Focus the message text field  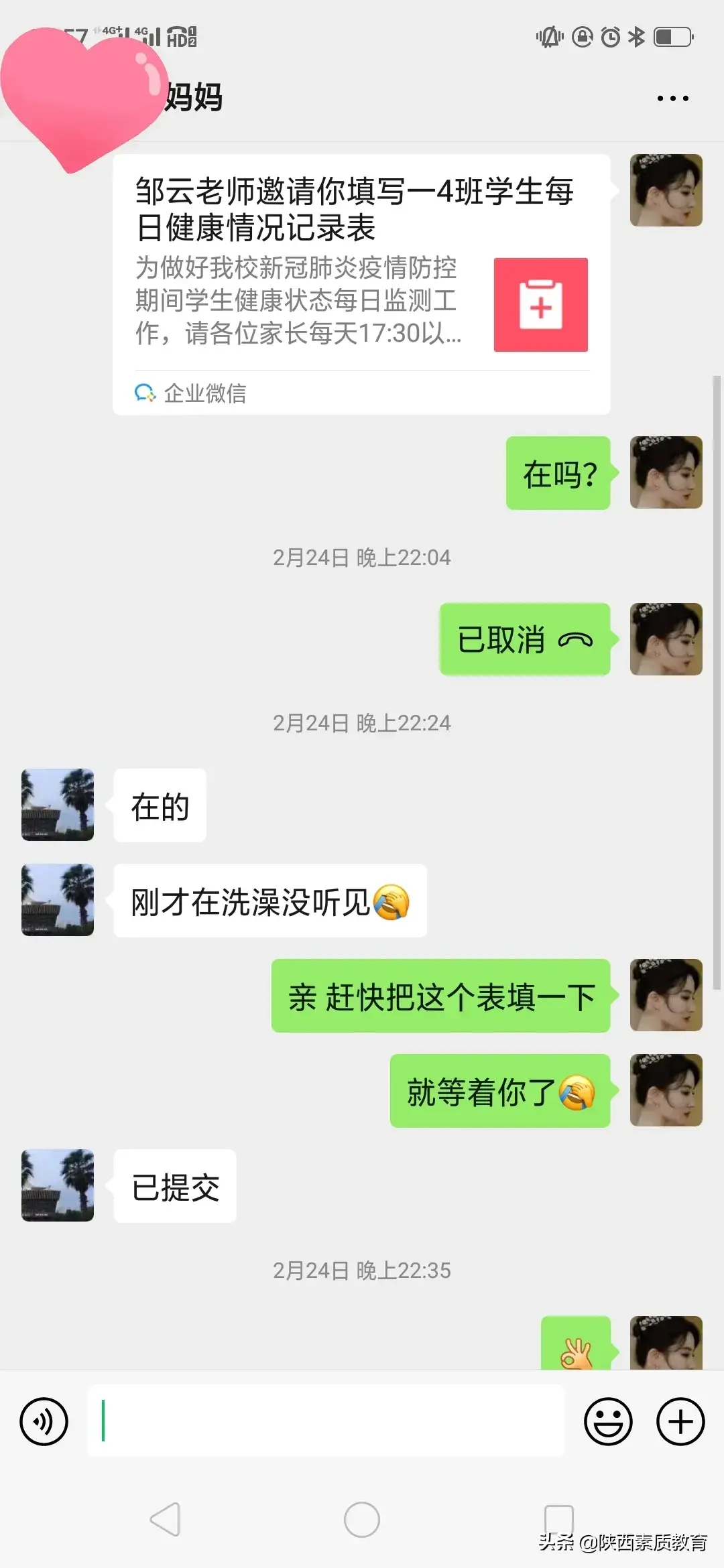[x=326, y=1420]
